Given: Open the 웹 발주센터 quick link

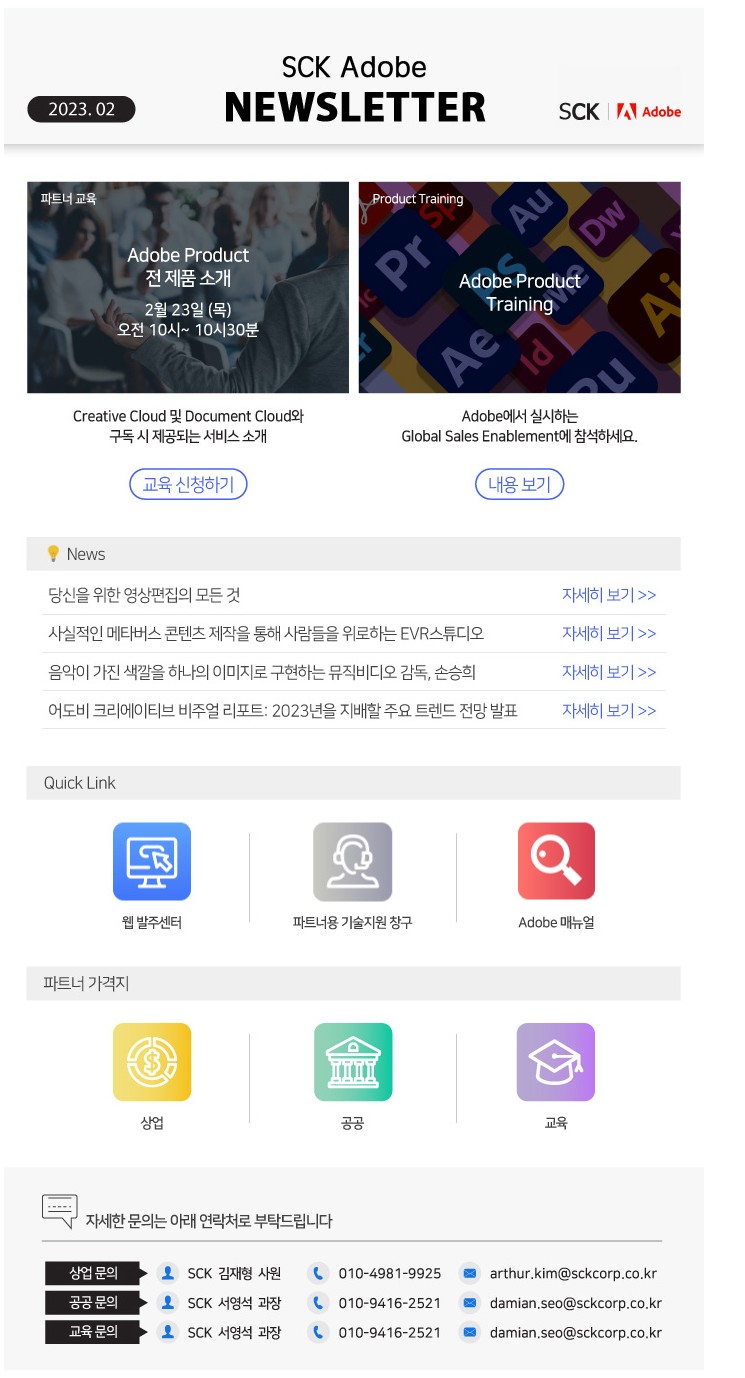Looking at the screenshot, I should [x=152, y=862].
